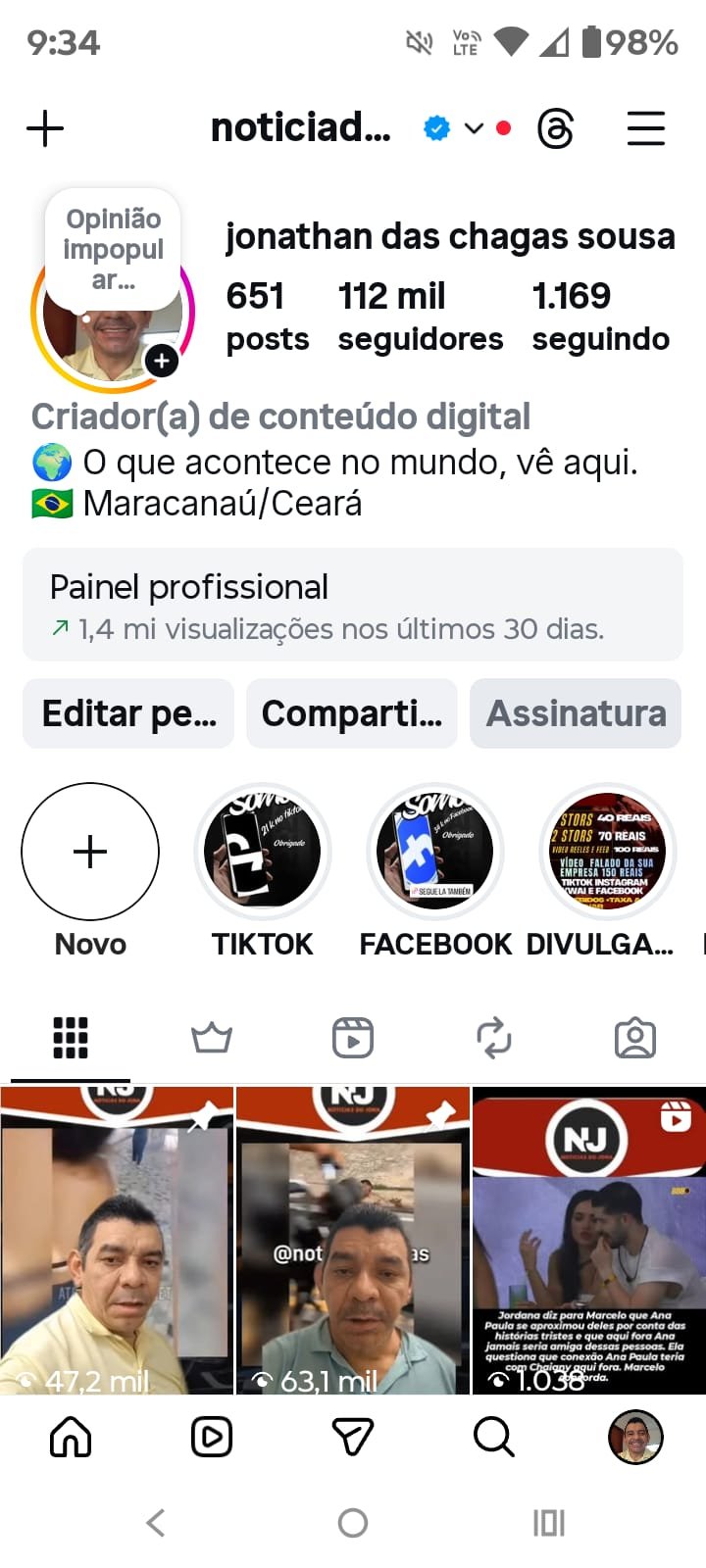Open the reposts tab icon
The width and height of the screenshot is (706, 1568).
coord(494,1037)
